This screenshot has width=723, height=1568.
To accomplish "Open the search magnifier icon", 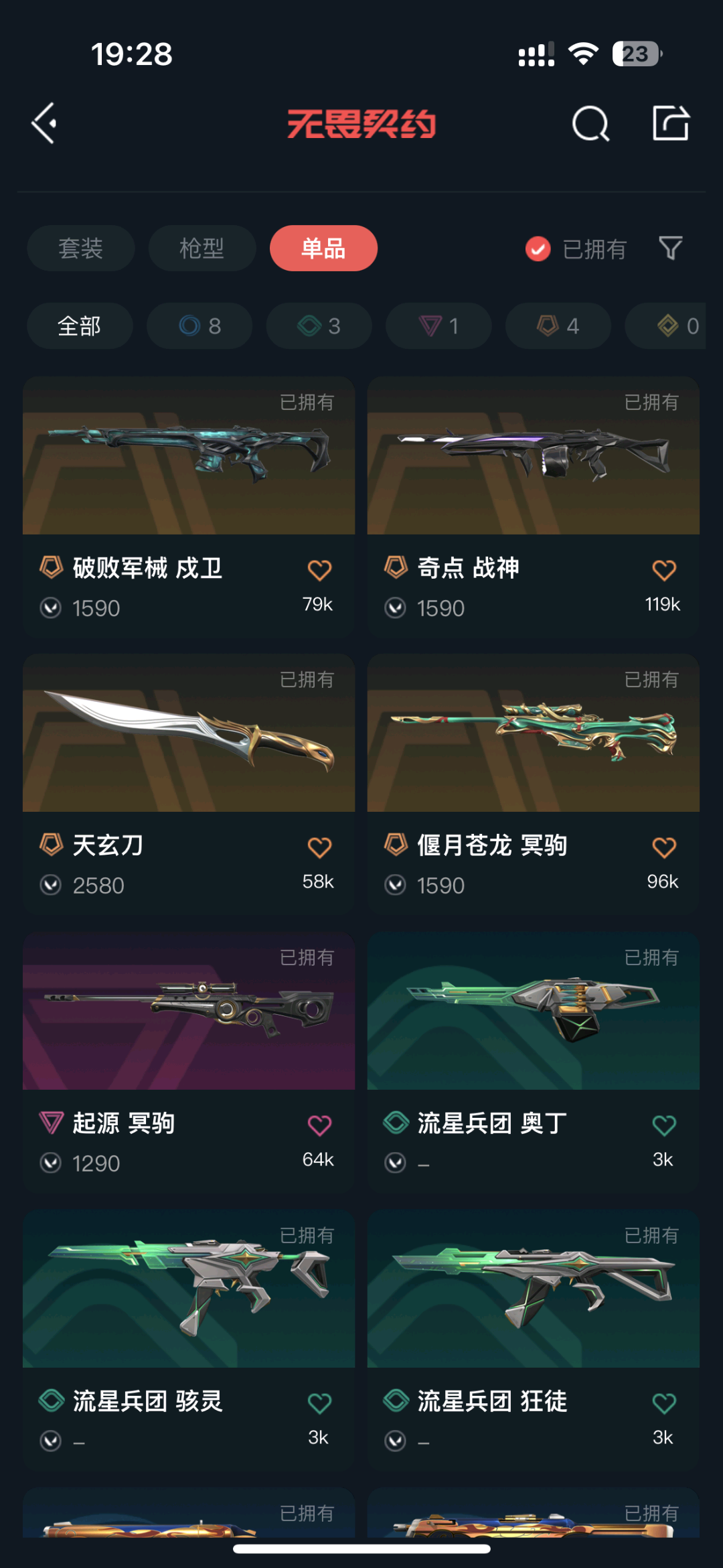I will click(590, 124).
